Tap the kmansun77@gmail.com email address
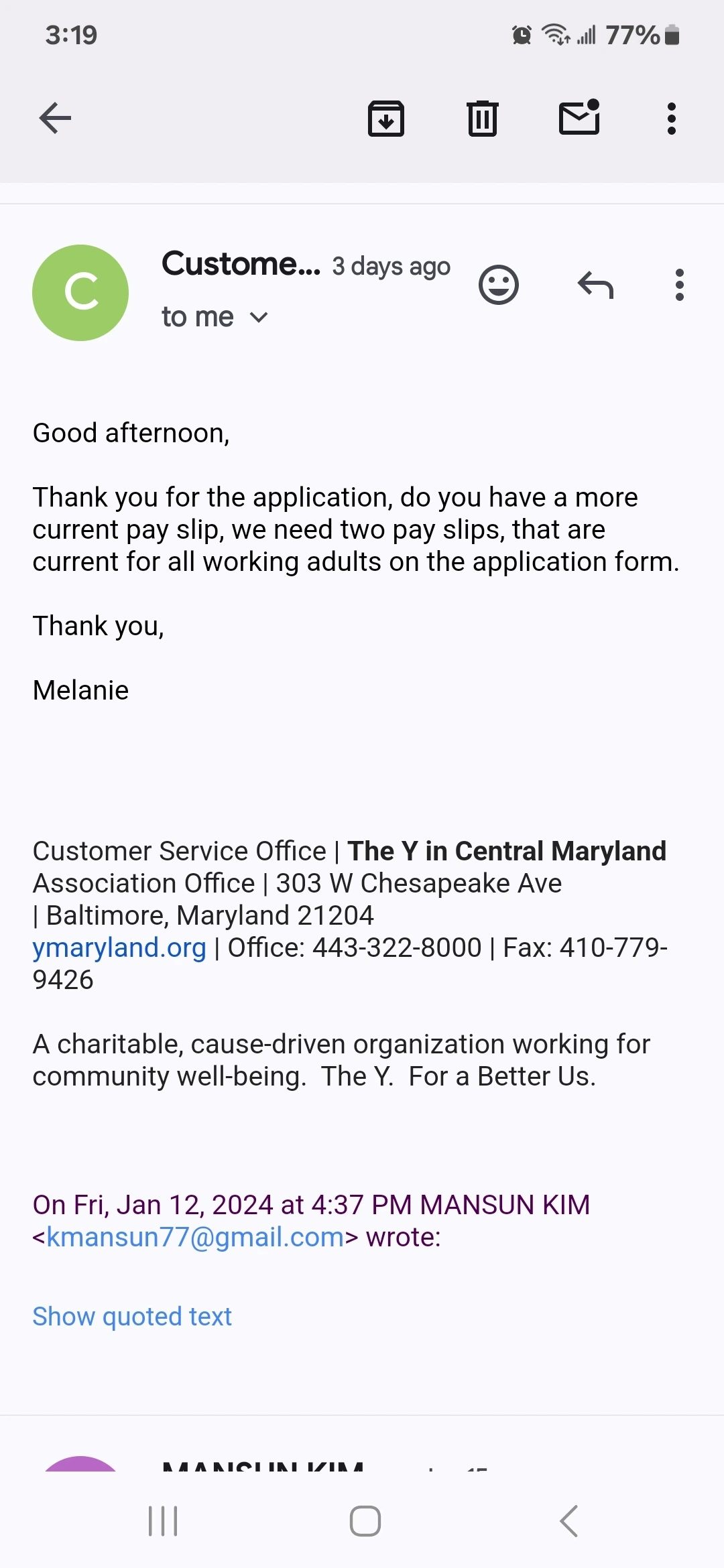The height and width of the screenshot is (1568, 724). tap(195, 1237)
